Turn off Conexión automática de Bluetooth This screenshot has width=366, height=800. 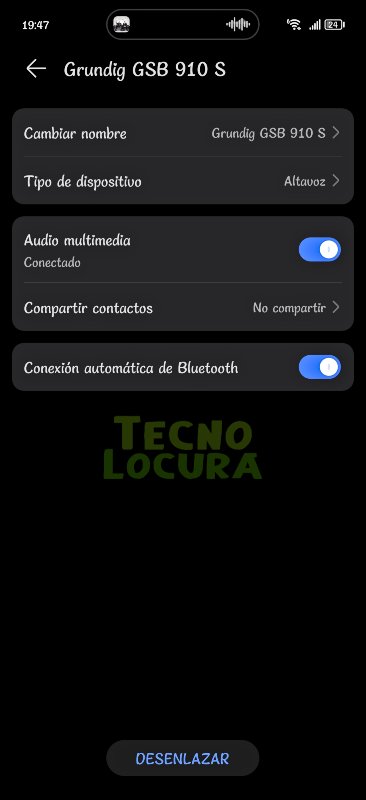(x=320, y=367)
